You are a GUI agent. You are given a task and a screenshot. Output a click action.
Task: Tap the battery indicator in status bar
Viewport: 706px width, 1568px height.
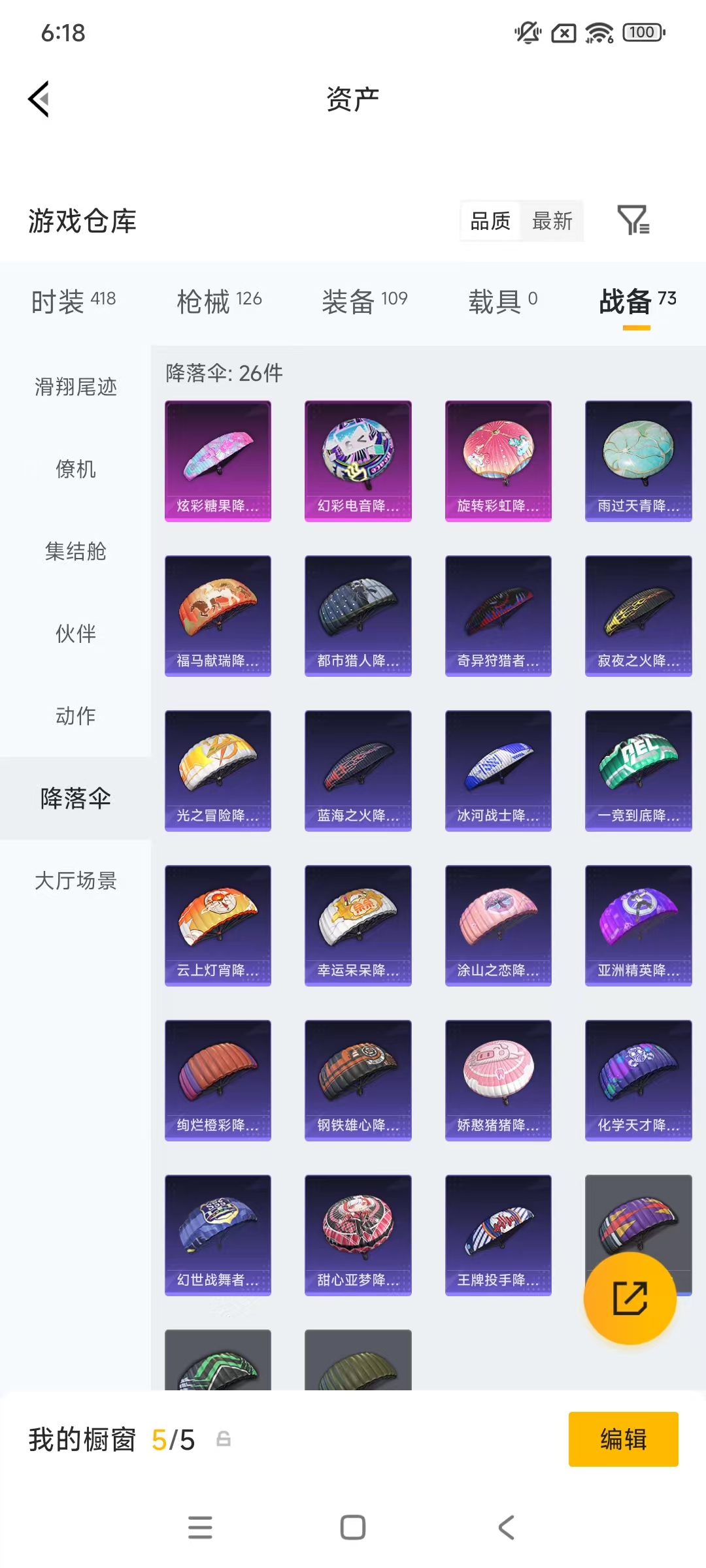(641, 32)
